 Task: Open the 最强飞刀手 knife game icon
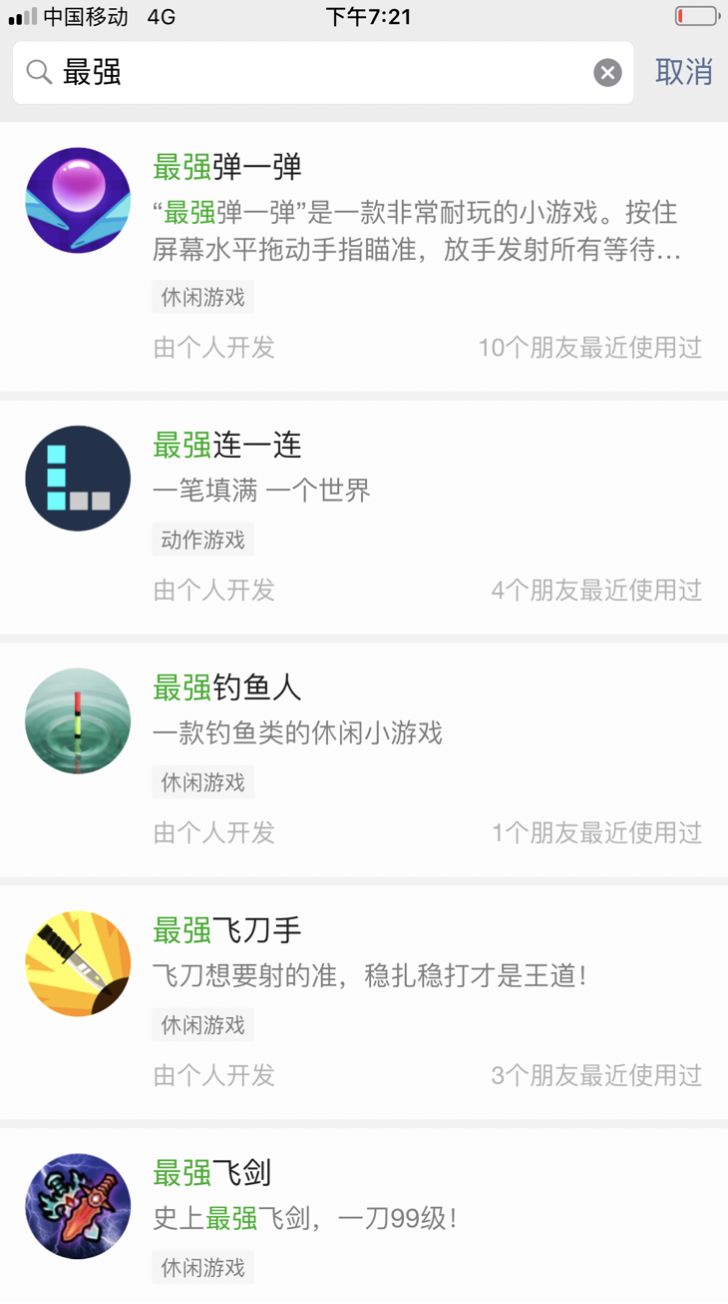[x=77, y=963]
